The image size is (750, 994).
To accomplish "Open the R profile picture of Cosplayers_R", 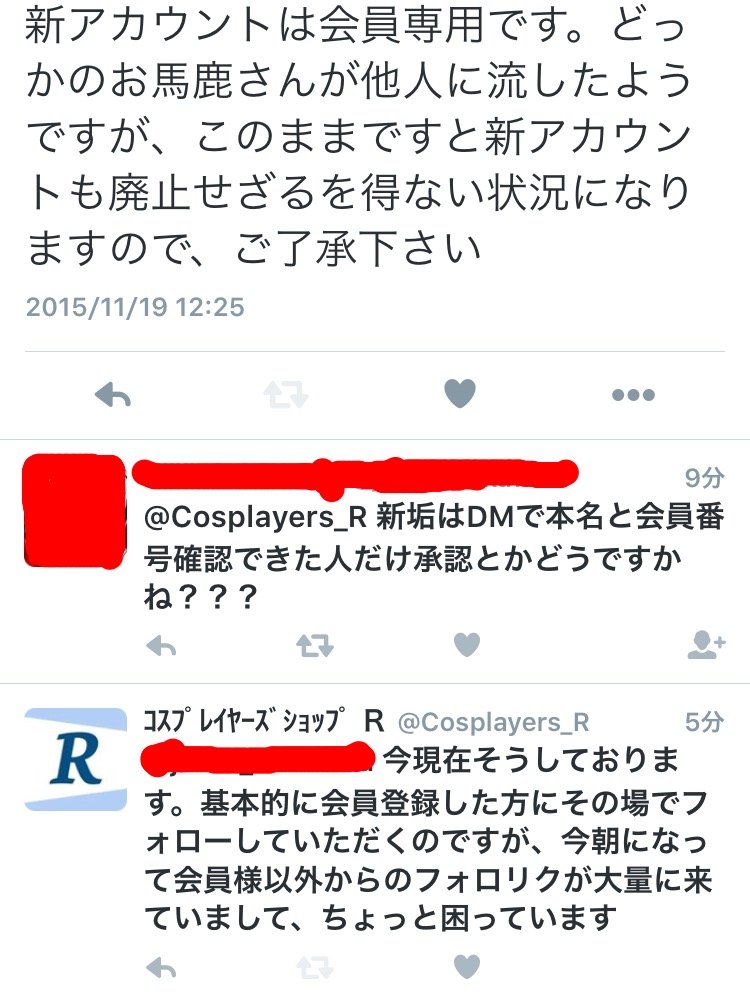I will click(x=75, y=760).
